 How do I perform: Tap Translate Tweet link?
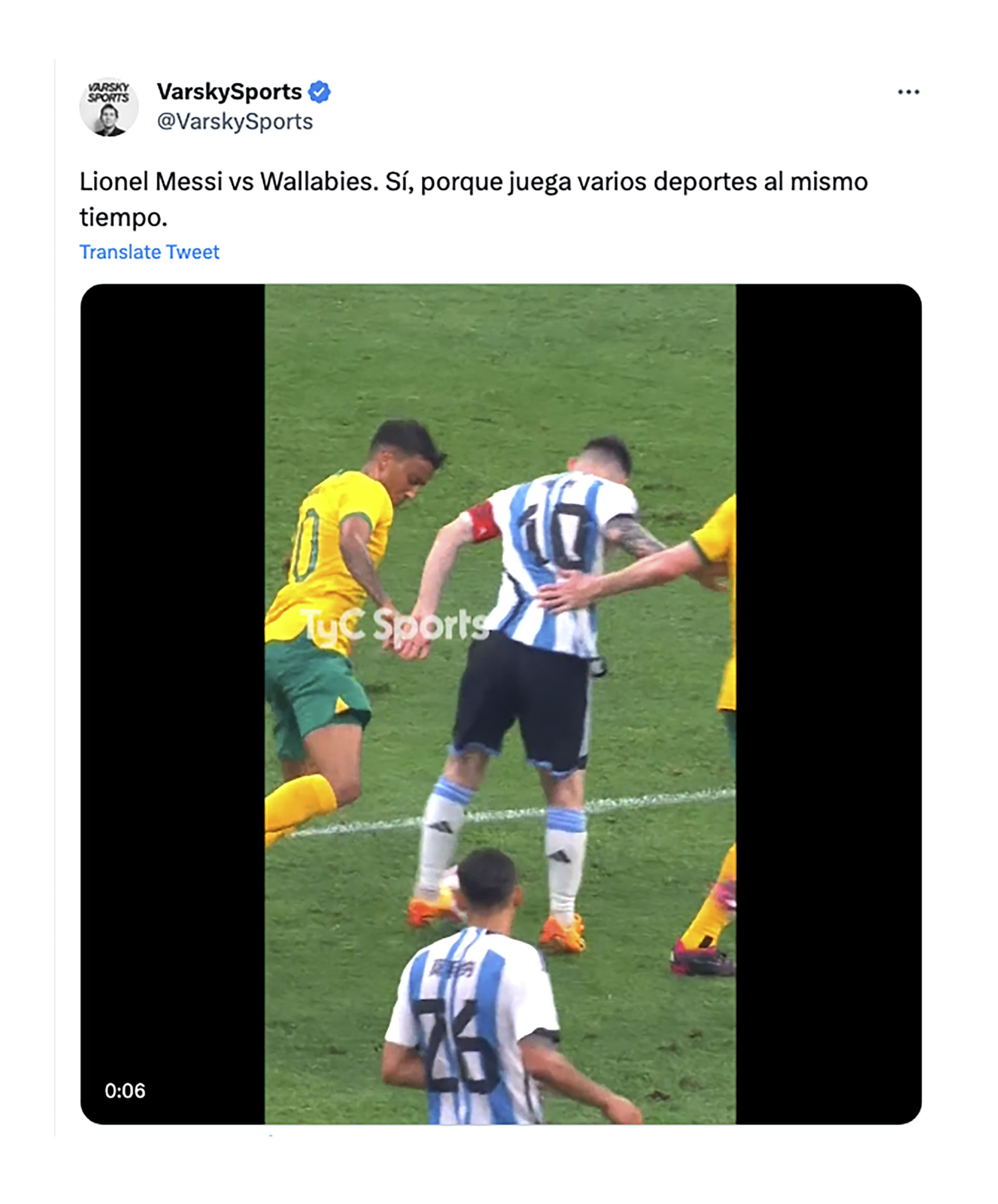pos(149,252)
